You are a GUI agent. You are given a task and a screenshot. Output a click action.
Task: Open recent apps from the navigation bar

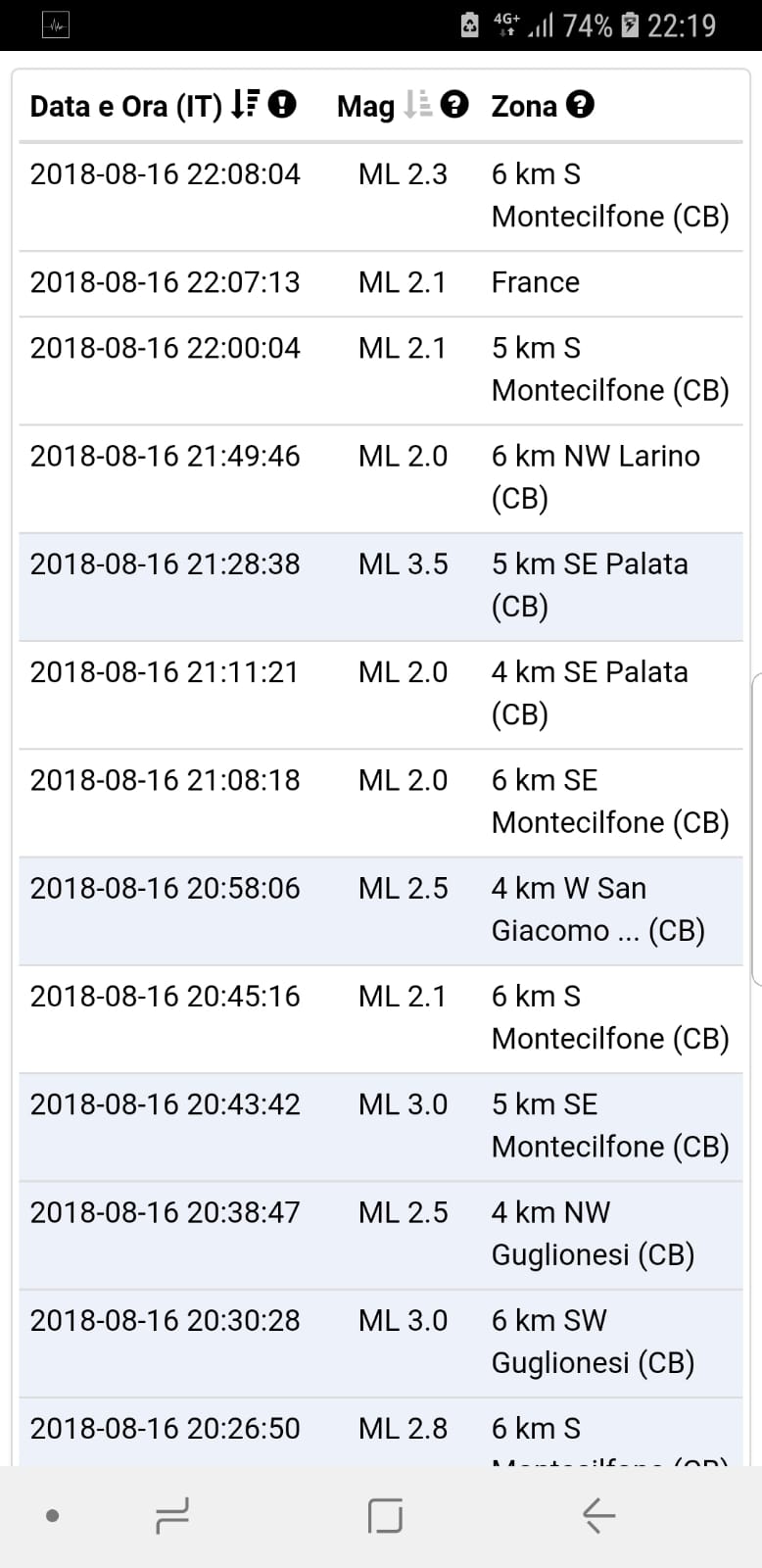172,1515
